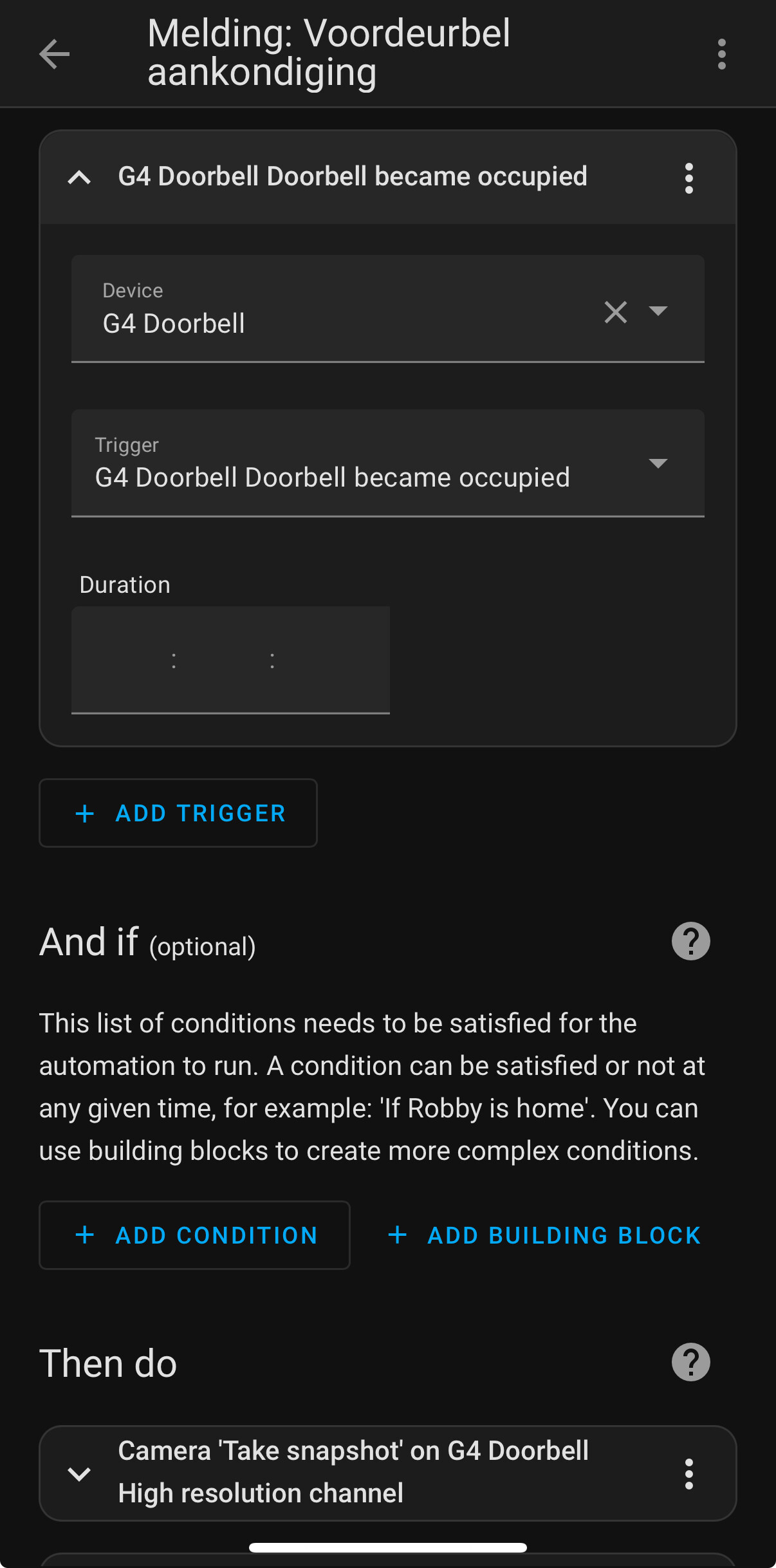
Task: Open the Trigger type dropdown
Action: point(388,463)
